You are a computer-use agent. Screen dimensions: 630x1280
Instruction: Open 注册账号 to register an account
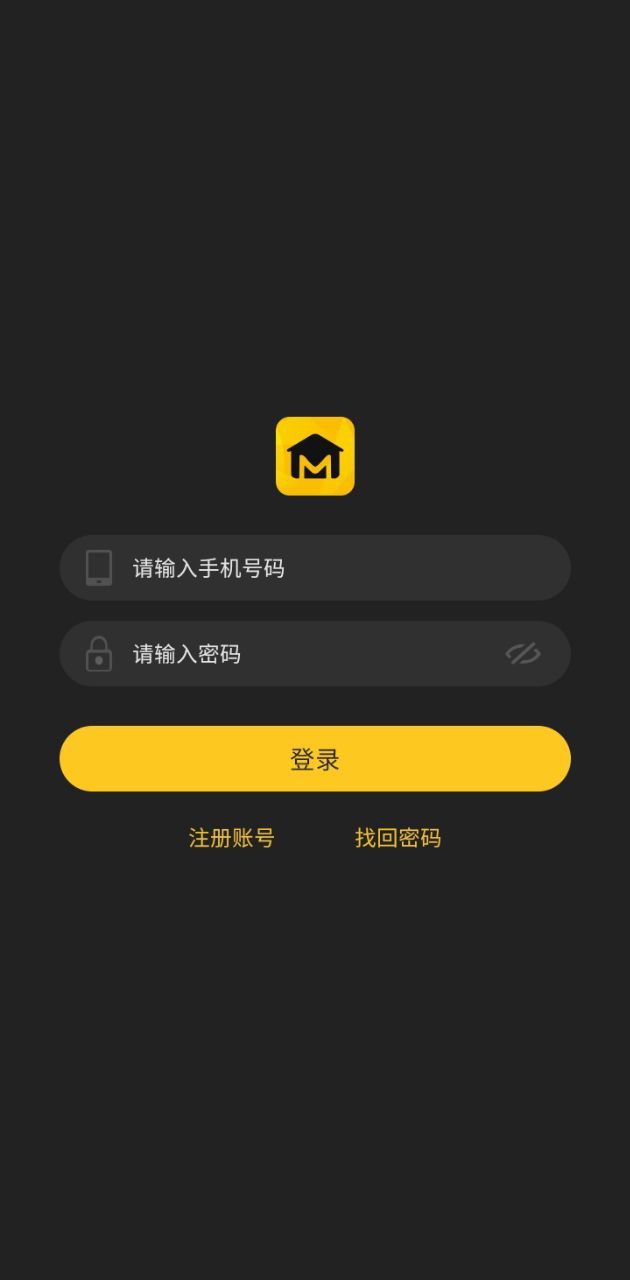click(x=232, y=838)
